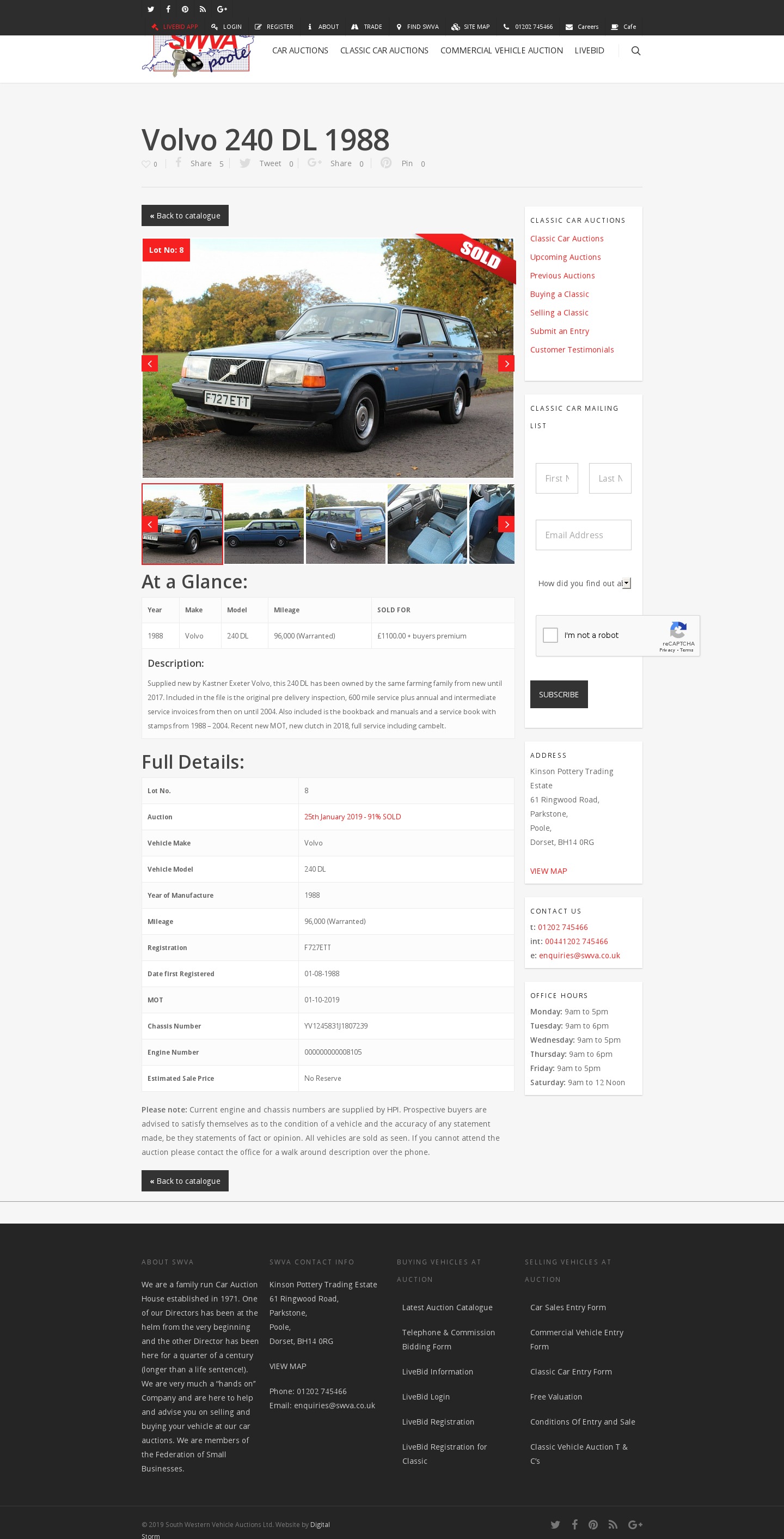Tap the top Back to catalogue button

(x=185, y=216)
